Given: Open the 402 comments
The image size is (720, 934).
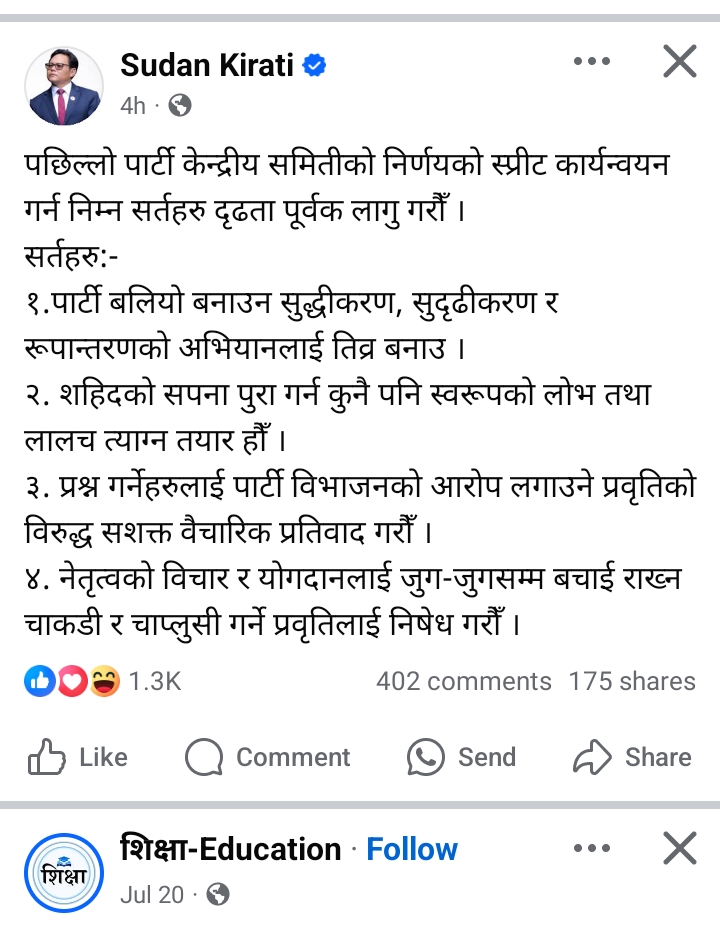Looking at the screenshot, I should (x=463, y=681).
